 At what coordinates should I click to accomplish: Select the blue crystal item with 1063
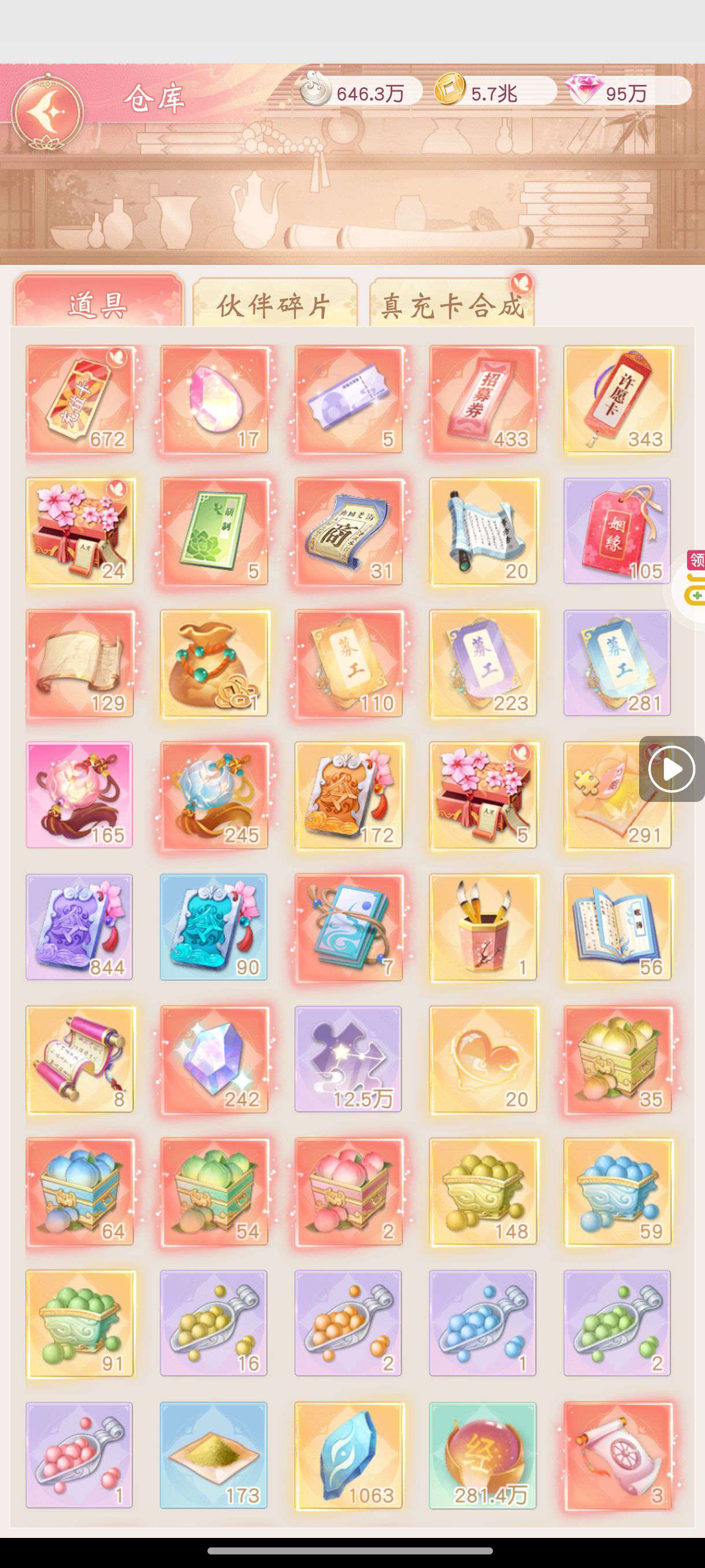pos(348,1455)
